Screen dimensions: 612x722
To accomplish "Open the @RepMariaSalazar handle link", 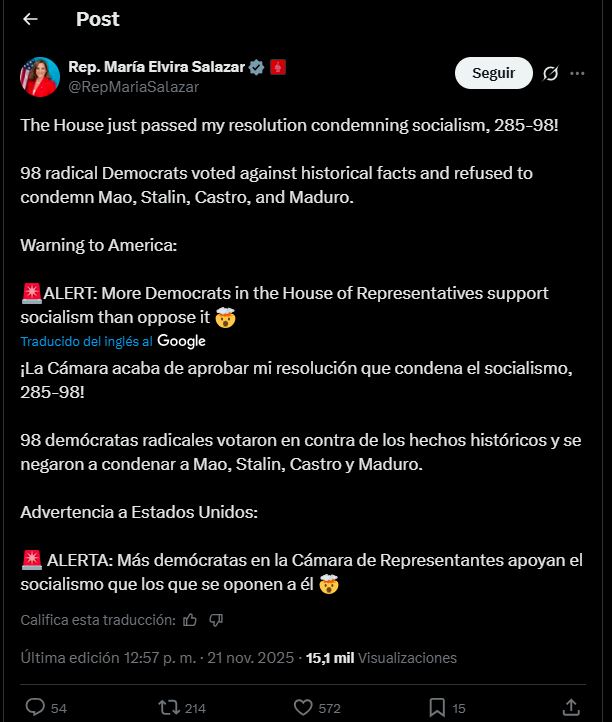I will [133, 87].
